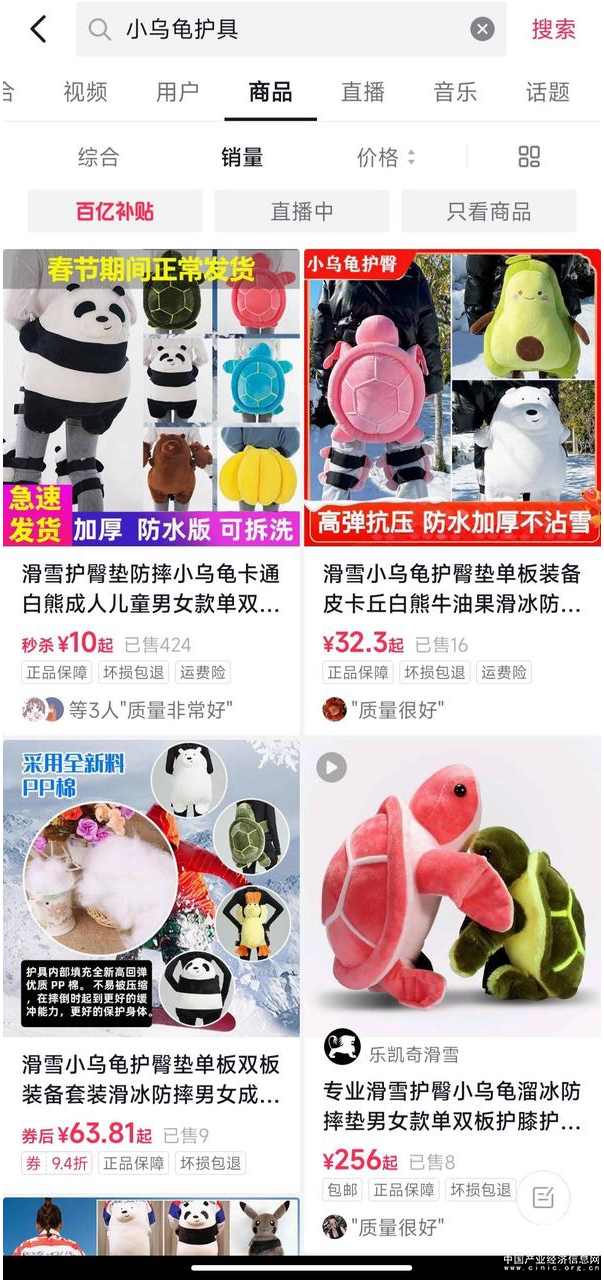This screenshot has width=604, height=1283.
Task: Apply the 百亿补贴 filter
Action: coord(114,212)
